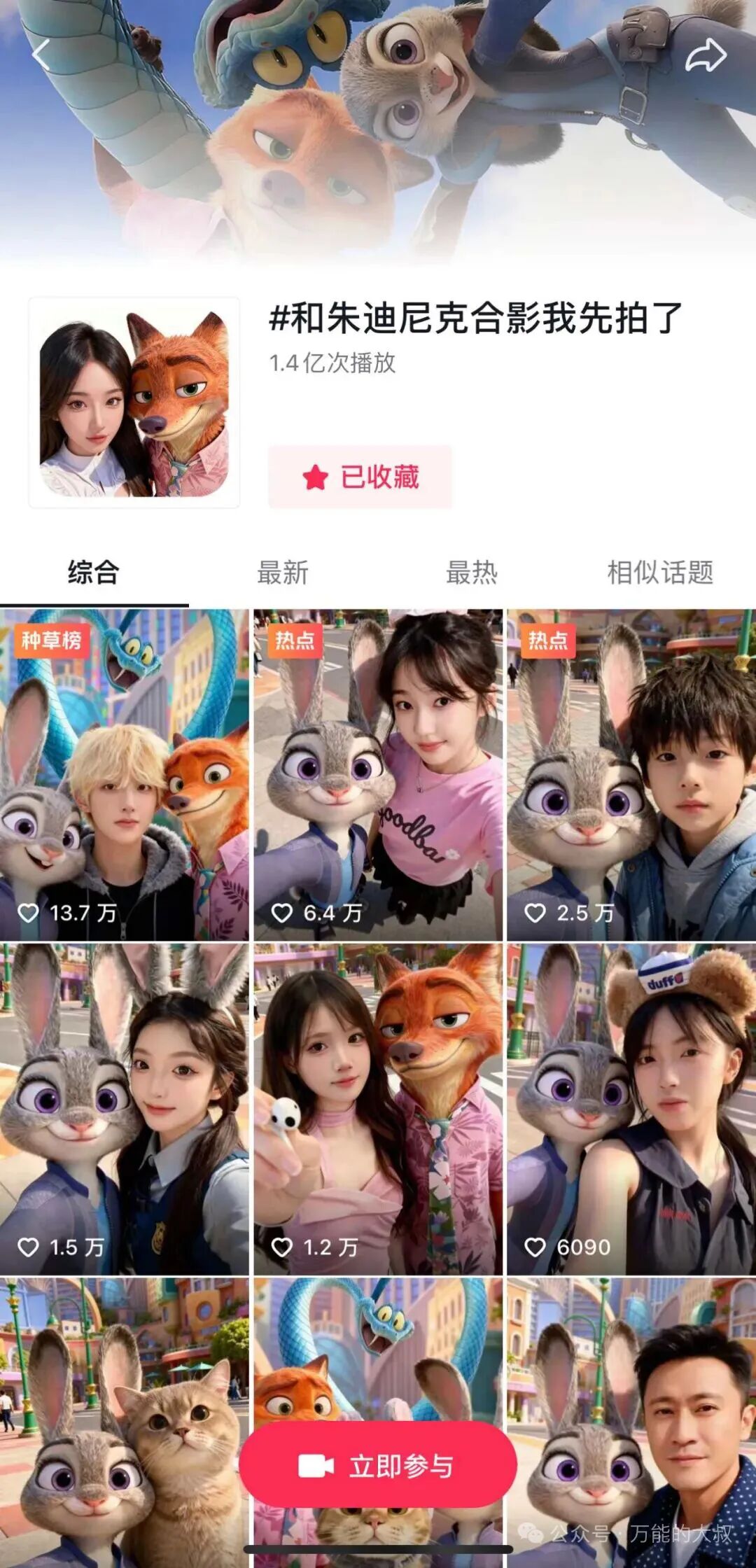Screen dimensions: 756x1568
Task: Open the video with 2.5万 likes
Action: [631, 773]
